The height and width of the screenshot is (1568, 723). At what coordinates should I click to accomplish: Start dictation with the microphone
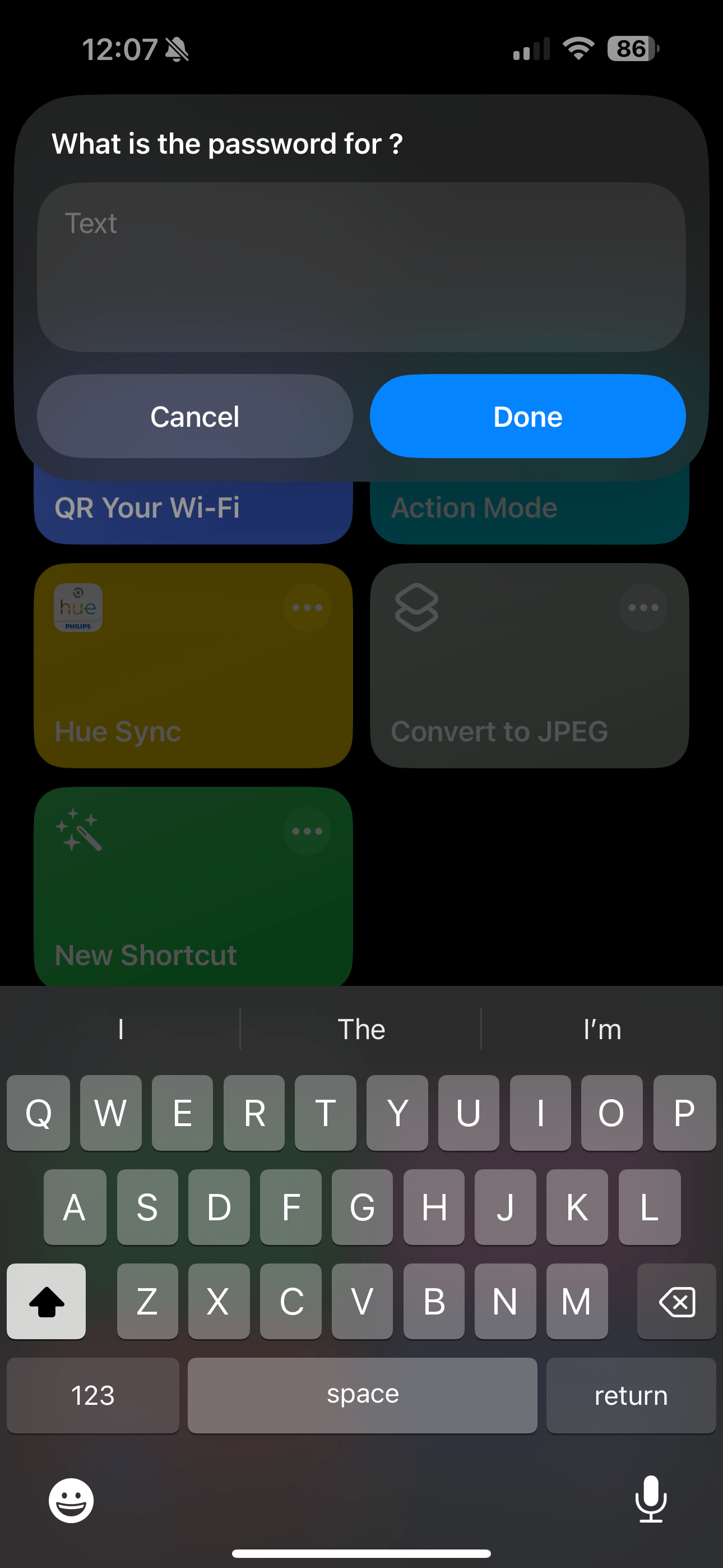point(651,1499)
